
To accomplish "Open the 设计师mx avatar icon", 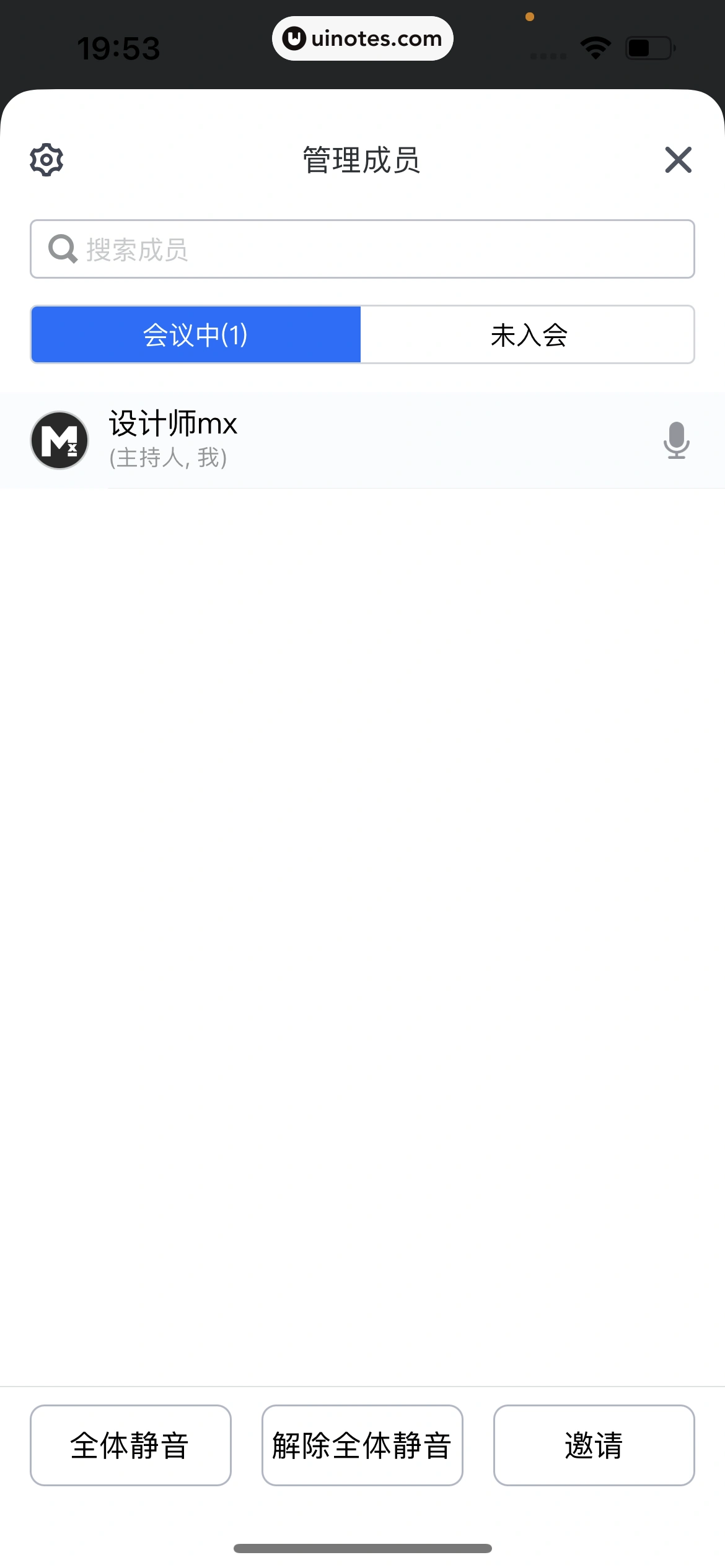I will pyautogui.click(x=59, y=440).
